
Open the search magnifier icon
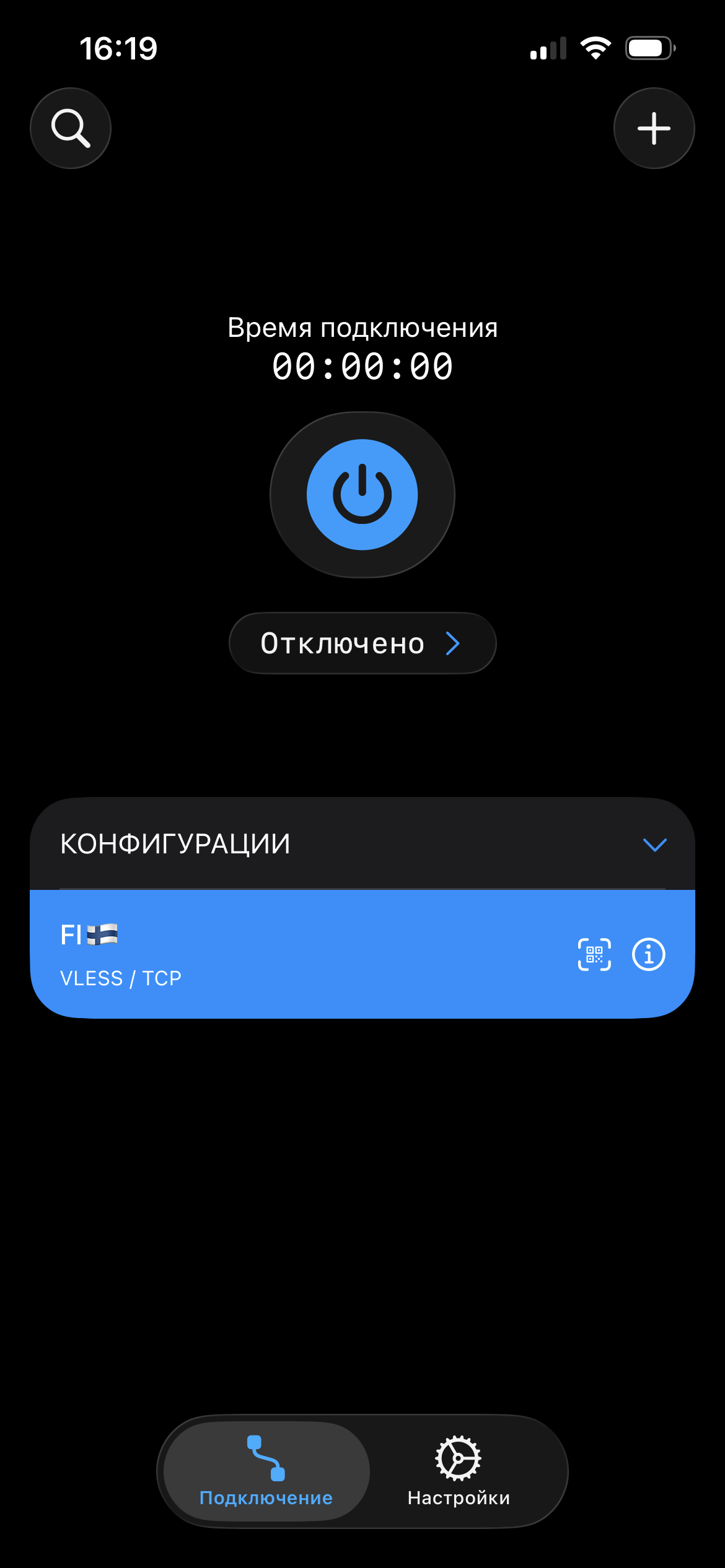click(71, 128)
